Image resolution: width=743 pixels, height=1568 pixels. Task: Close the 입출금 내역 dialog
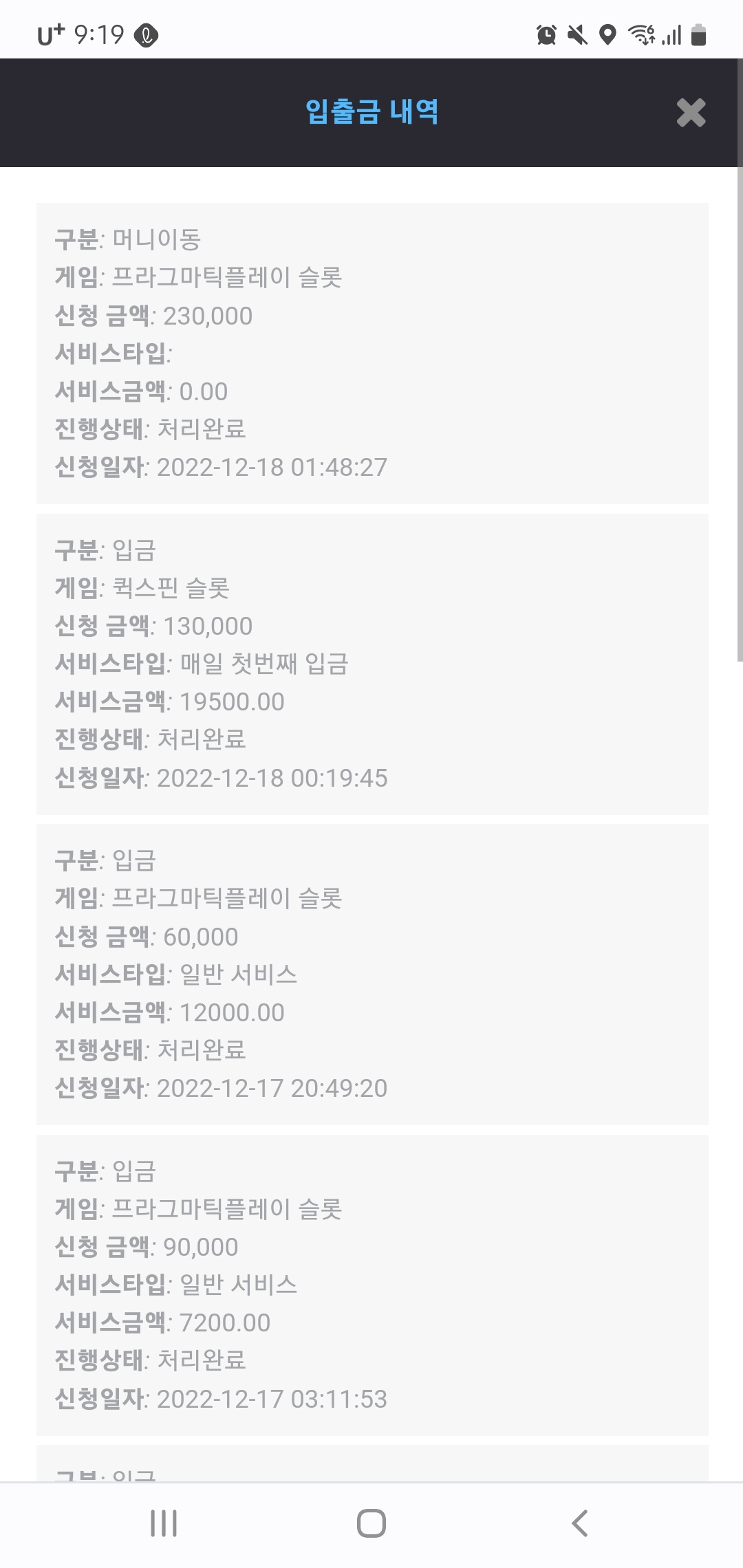click(x=691, y=113)
